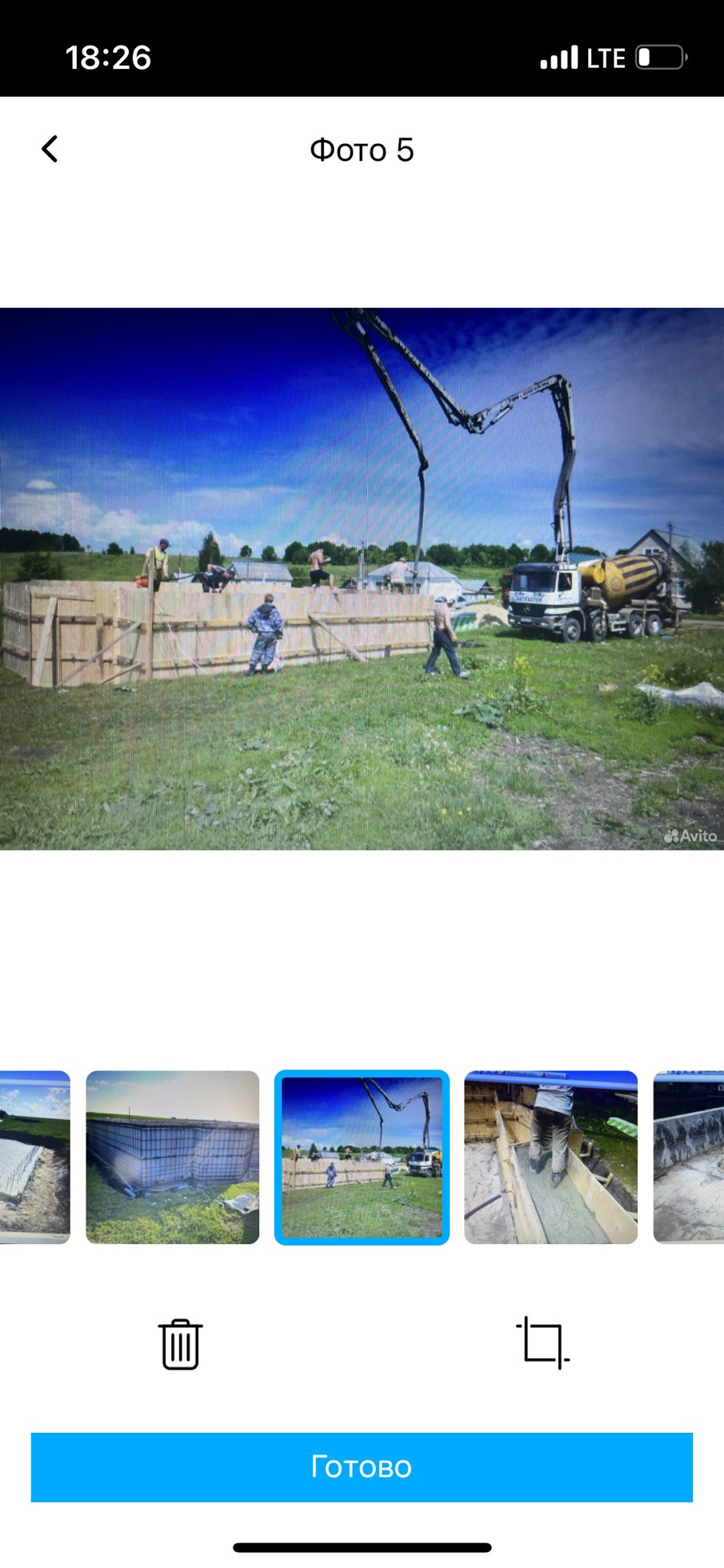Image resolution: width=724 pixels, height=1568 pixels.
Task: Select the thumbnail of the mesh-covered foundation
Action: [x=173, y=1157]
